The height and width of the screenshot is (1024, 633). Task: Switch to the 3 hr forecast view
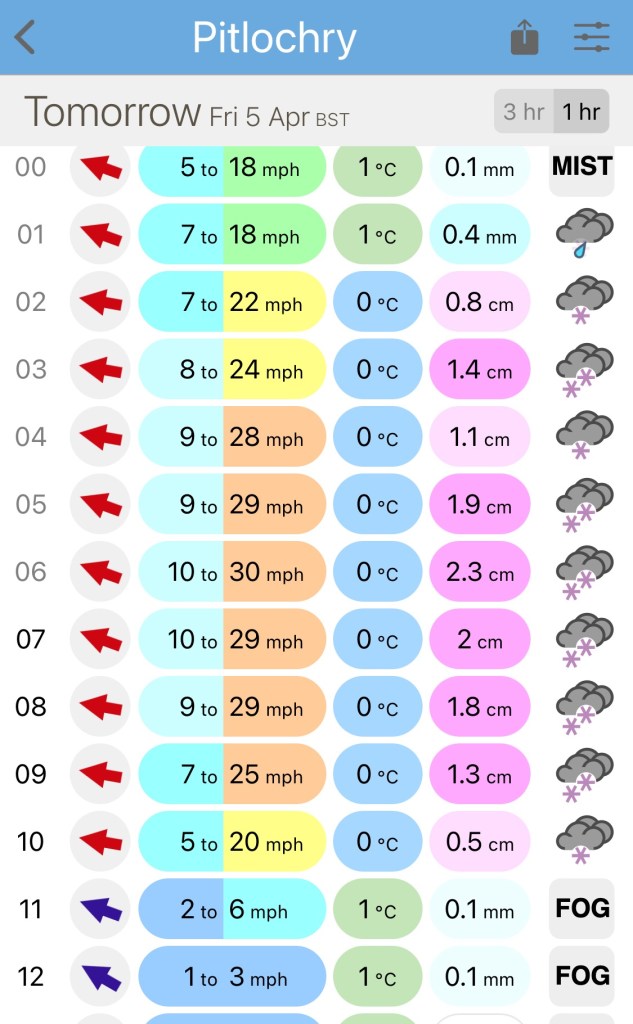coord(523,111)
